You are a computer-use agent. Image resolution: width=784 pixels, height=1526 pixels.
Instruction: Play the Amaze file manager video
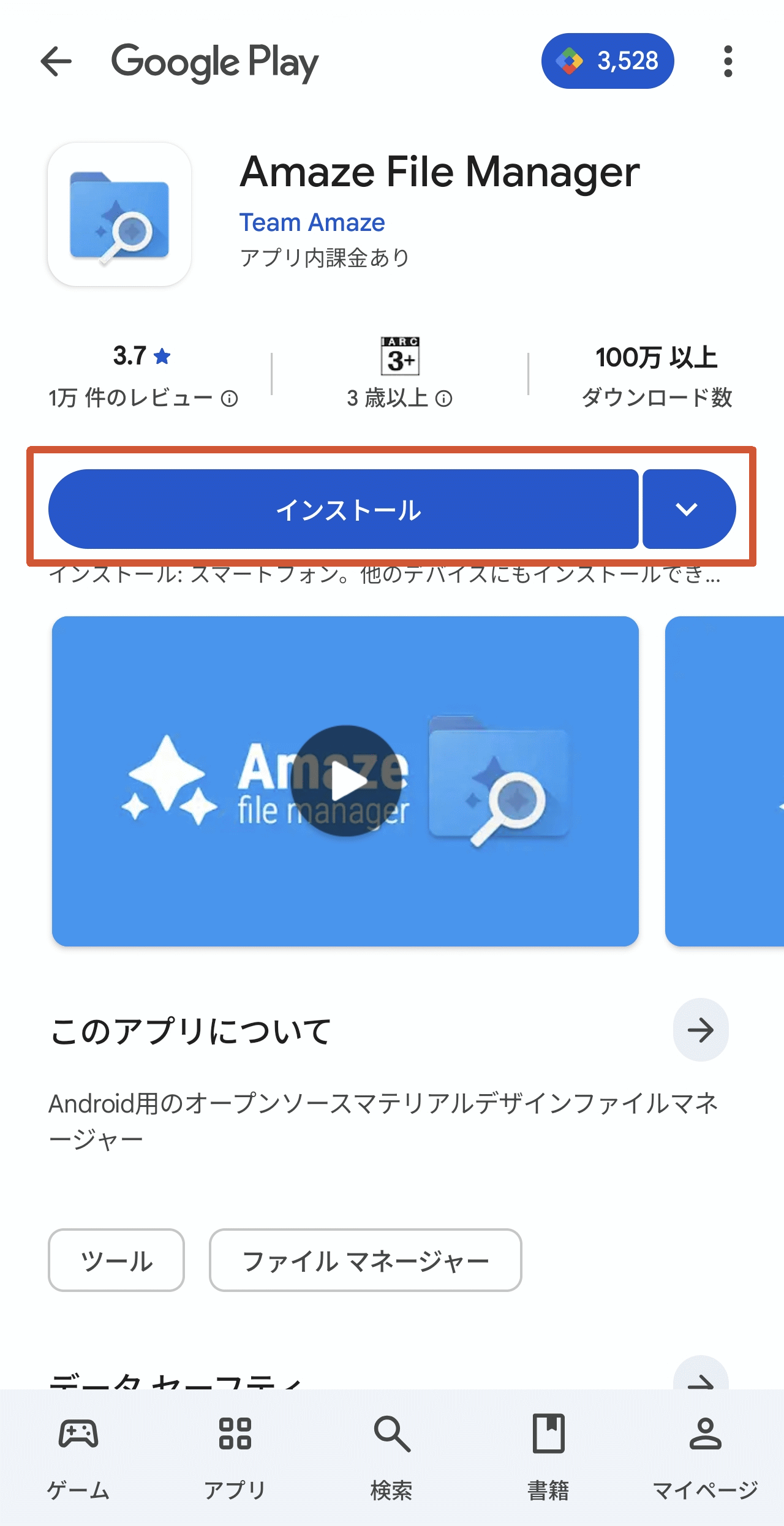pos(346,780)
